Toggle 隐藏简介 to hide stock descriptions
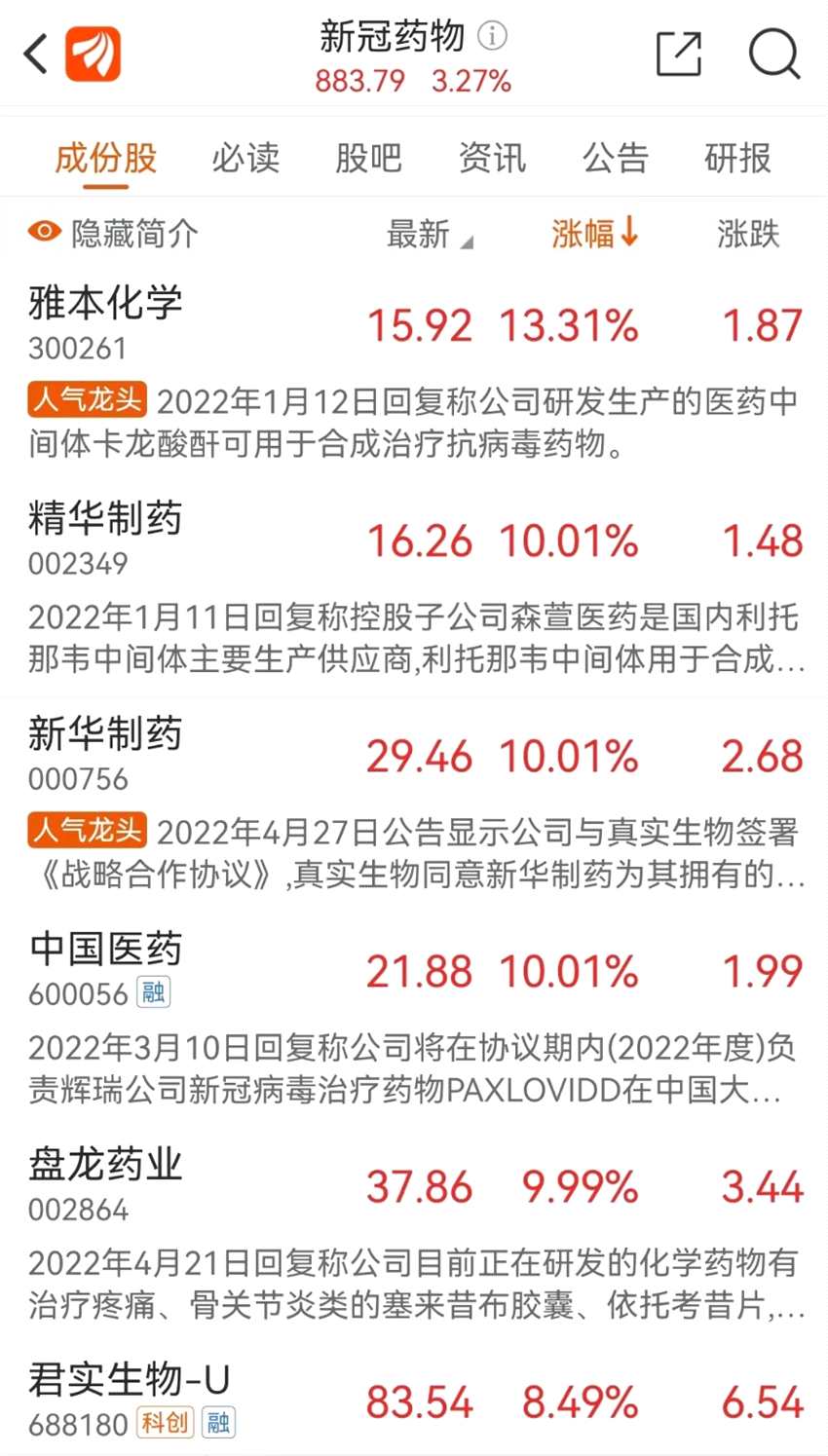Image resolution: width=828 pixels, height=1456 pixels. coord(113,234)
